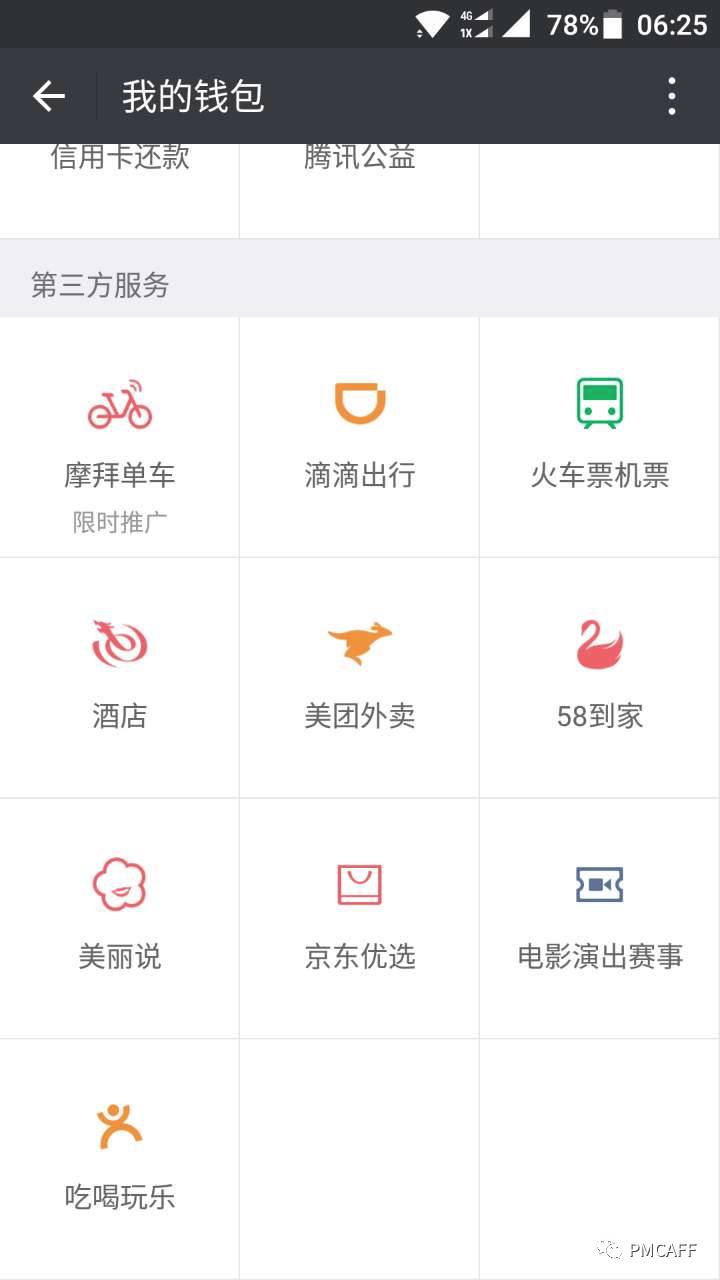Open 58到家 home services
The image size is (720, 1280).
click(600, 677)
